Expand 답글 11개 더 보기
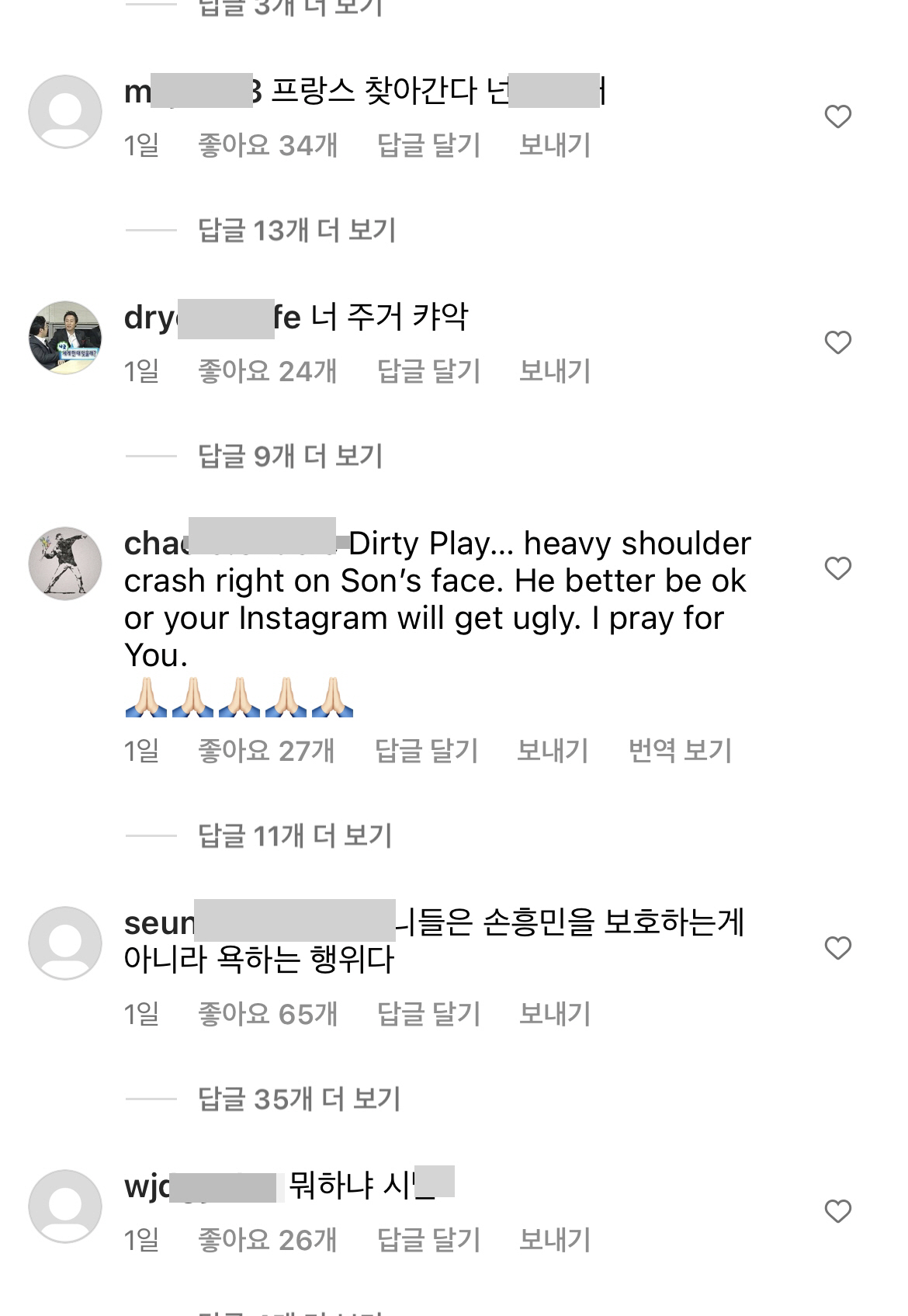Image resolution: width=908 pixels, height=1316 pixels. point(295,836)
